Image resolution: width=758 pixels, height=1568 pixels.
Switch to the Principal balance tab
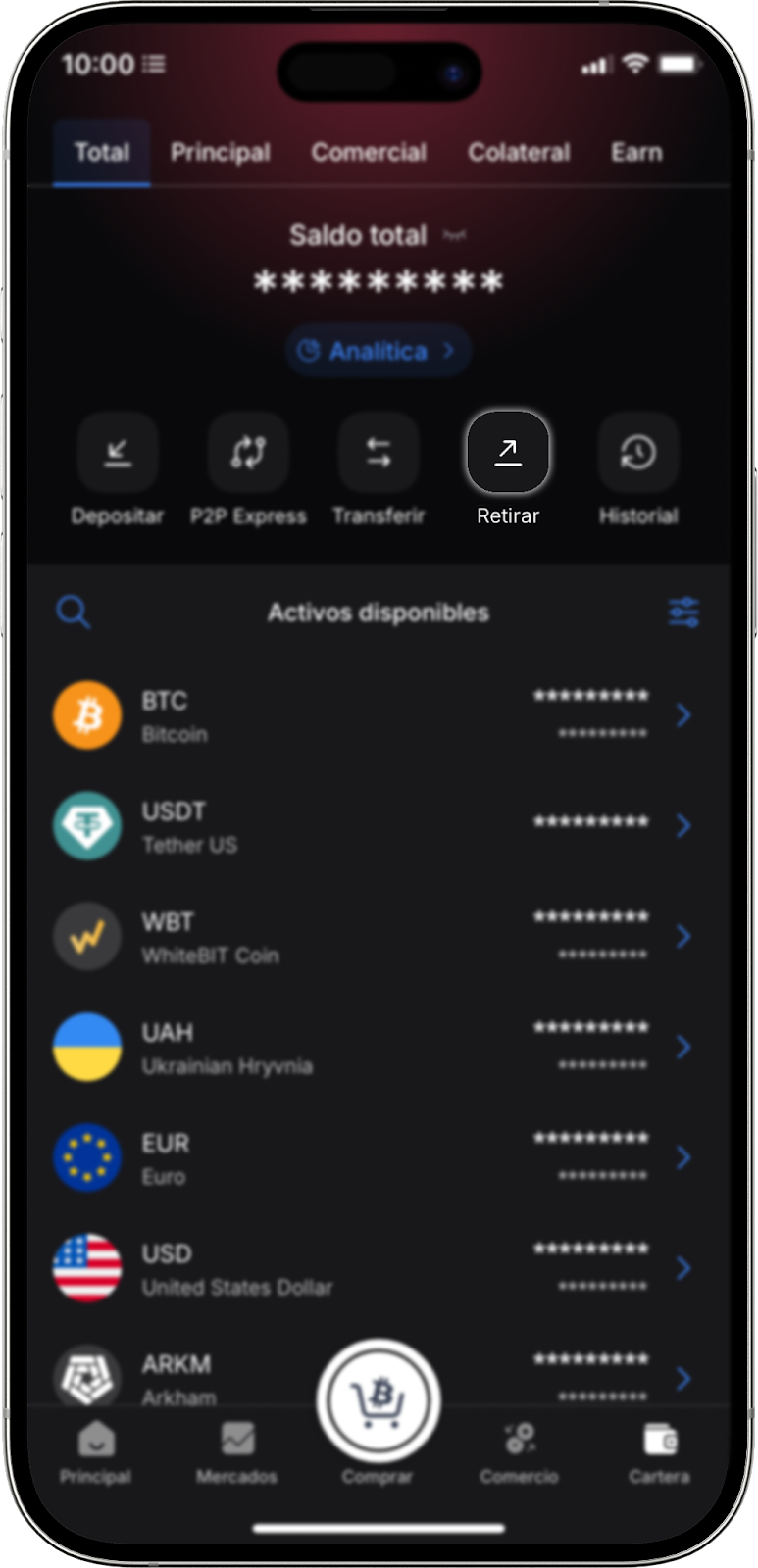220,153
